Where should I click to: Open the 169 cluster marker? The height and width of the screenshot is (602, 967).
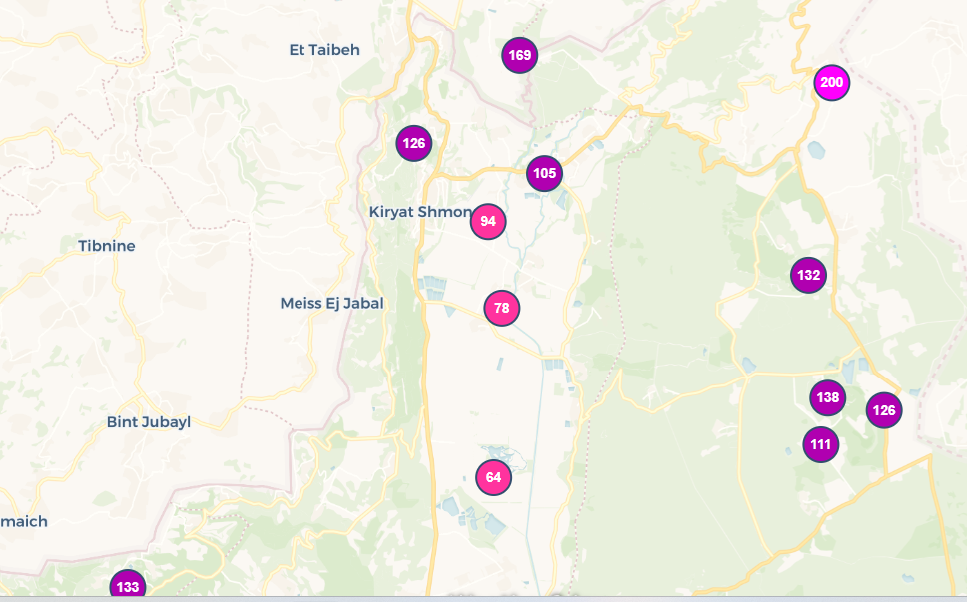pos(519,55)
